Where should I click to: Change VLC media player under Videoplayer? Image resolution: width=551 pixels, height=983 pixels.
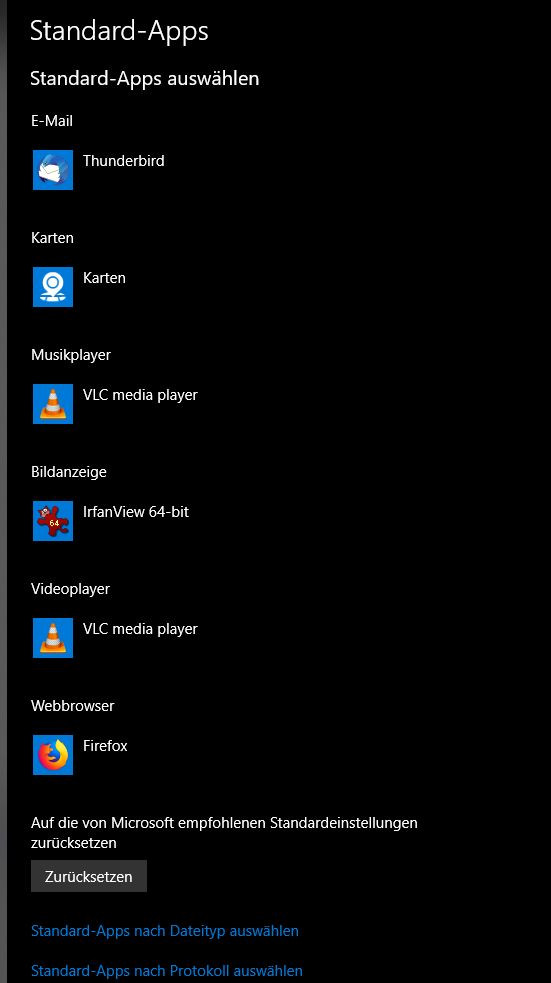pyautogui.click(x=115, y=638)
